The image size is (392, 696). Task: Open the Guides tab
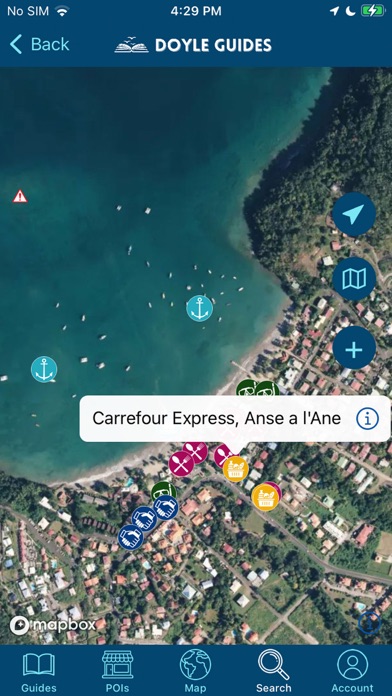(39, 671)
